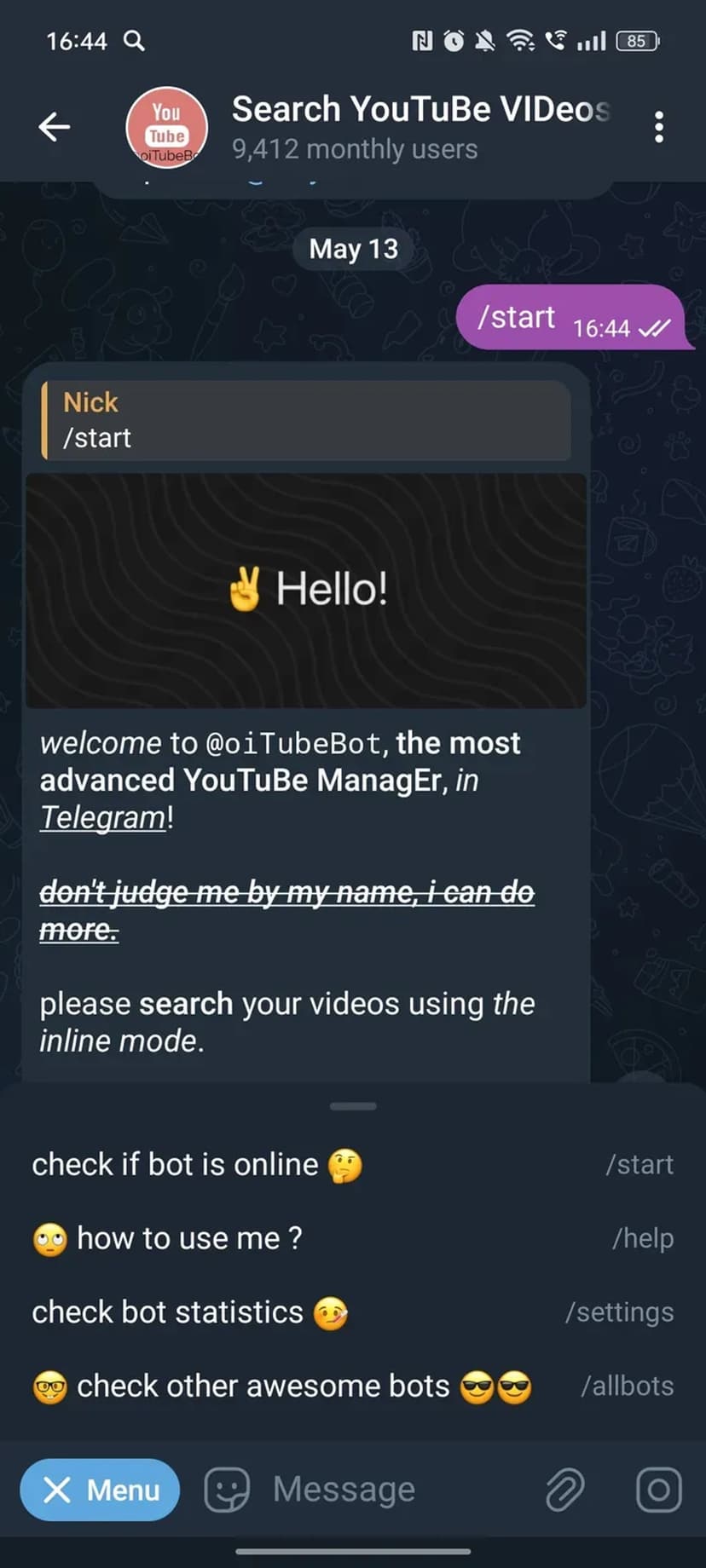The width and height of the screenshot is (706, 1568).
Task: Open the sticker and emoji panel
Action: [x=227, y=1490]
